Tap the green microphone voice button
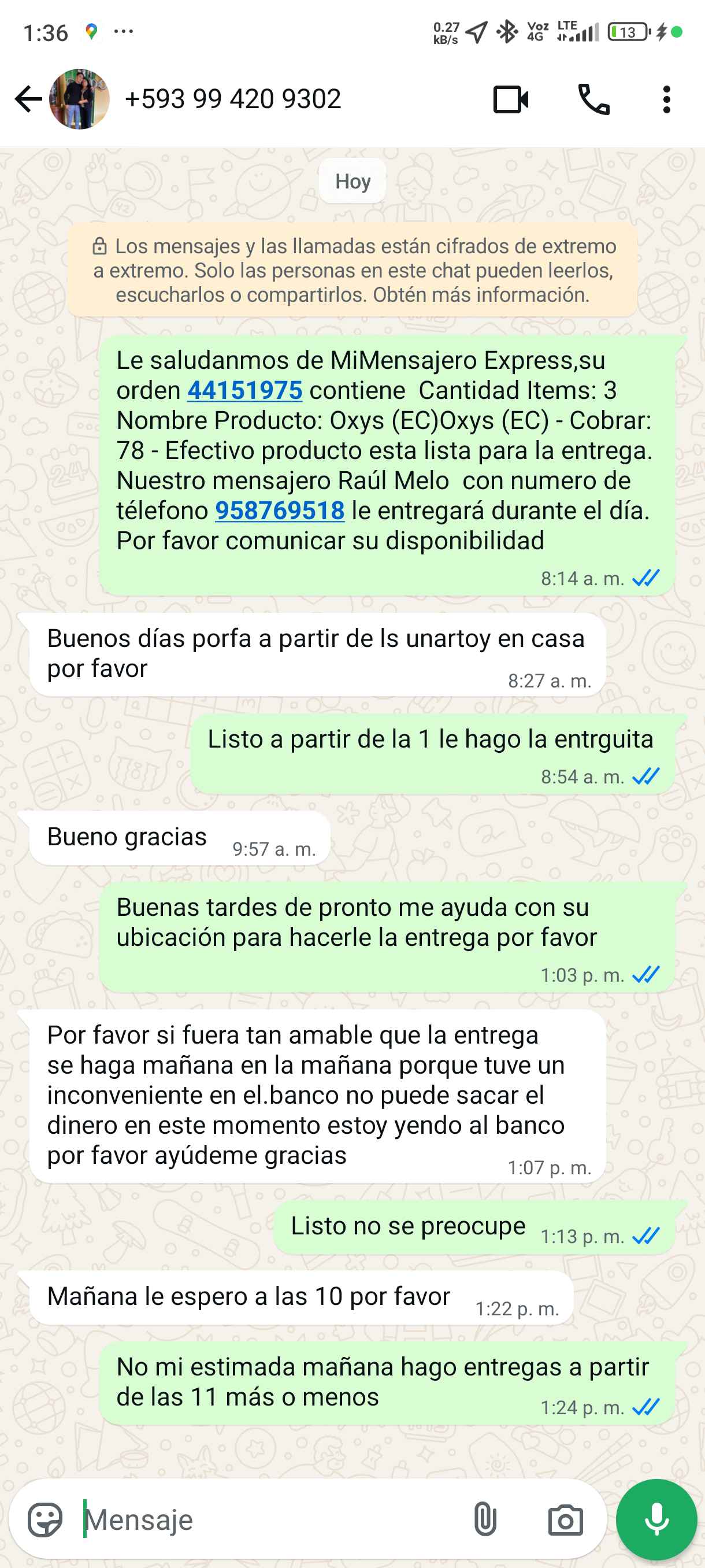This screenshot has height=1568, width=705. click(656, 1520)
